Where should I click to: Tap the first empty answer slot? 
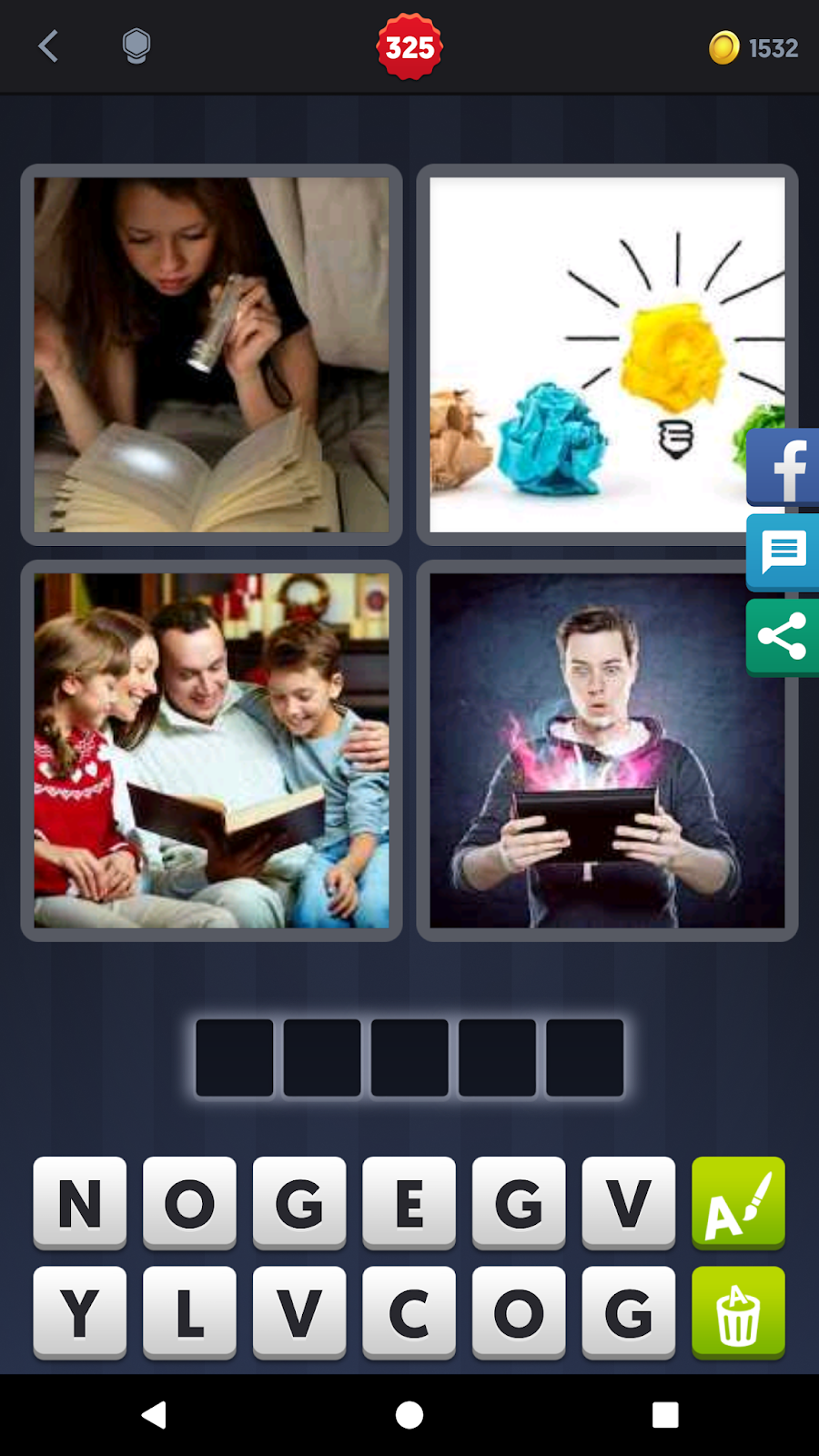(x=235, y=1057)
